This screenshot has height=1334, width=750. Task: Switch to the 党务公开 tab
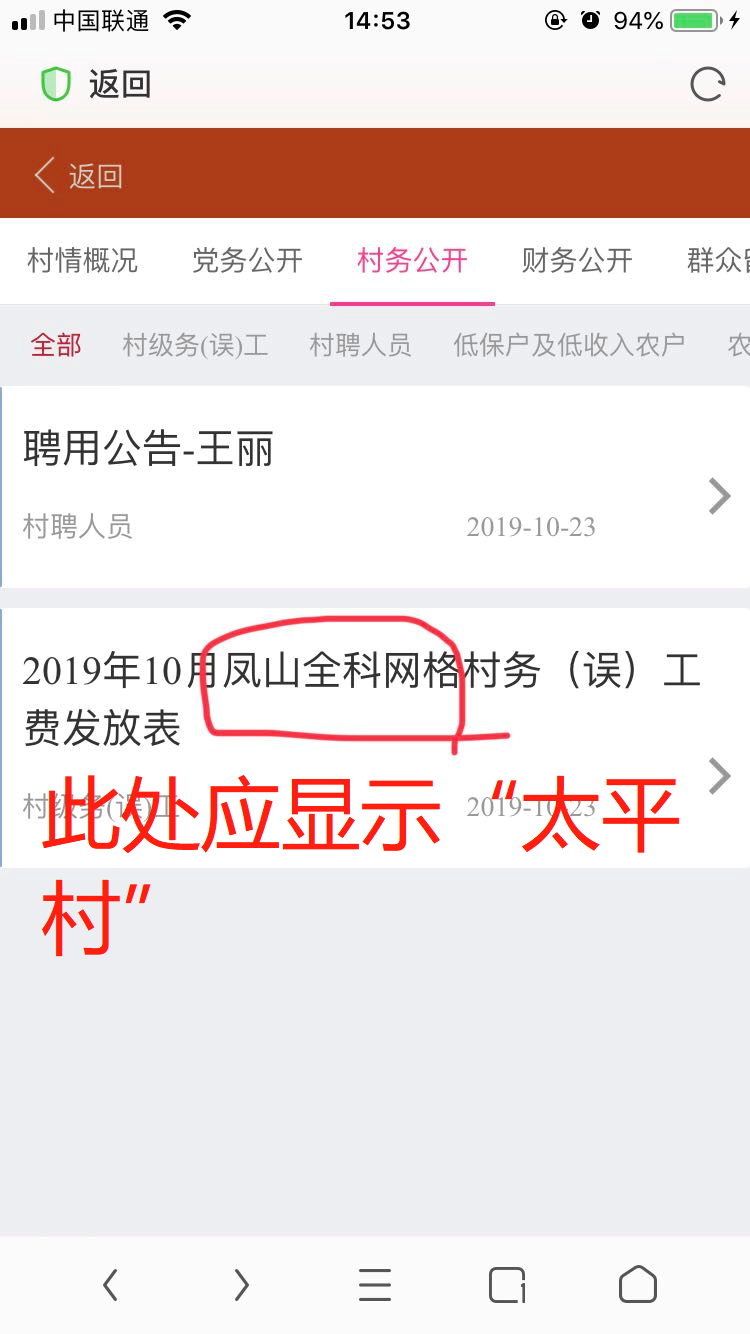(247, 261)
